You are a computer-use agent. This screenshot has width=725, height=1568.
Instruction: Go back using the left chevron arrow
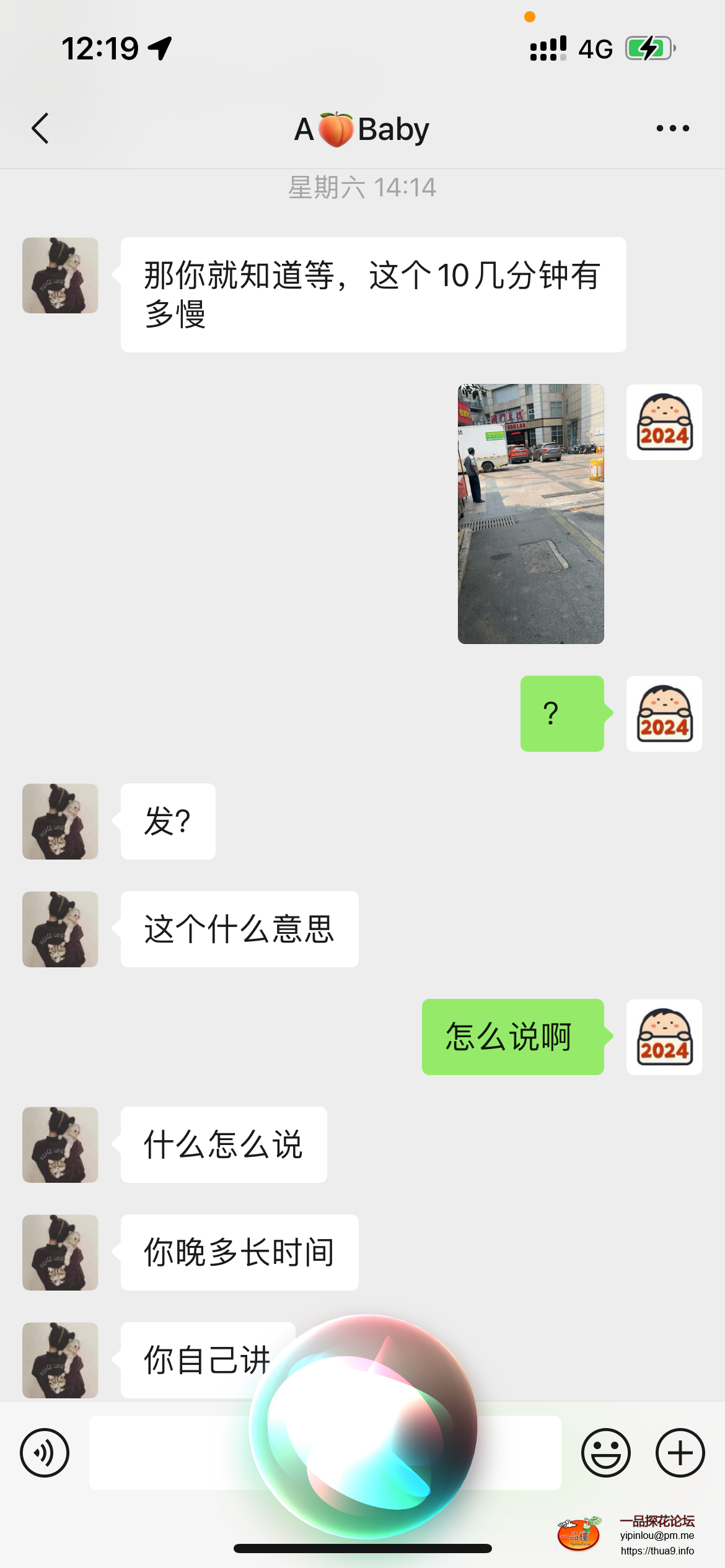(x=40, y=127)
